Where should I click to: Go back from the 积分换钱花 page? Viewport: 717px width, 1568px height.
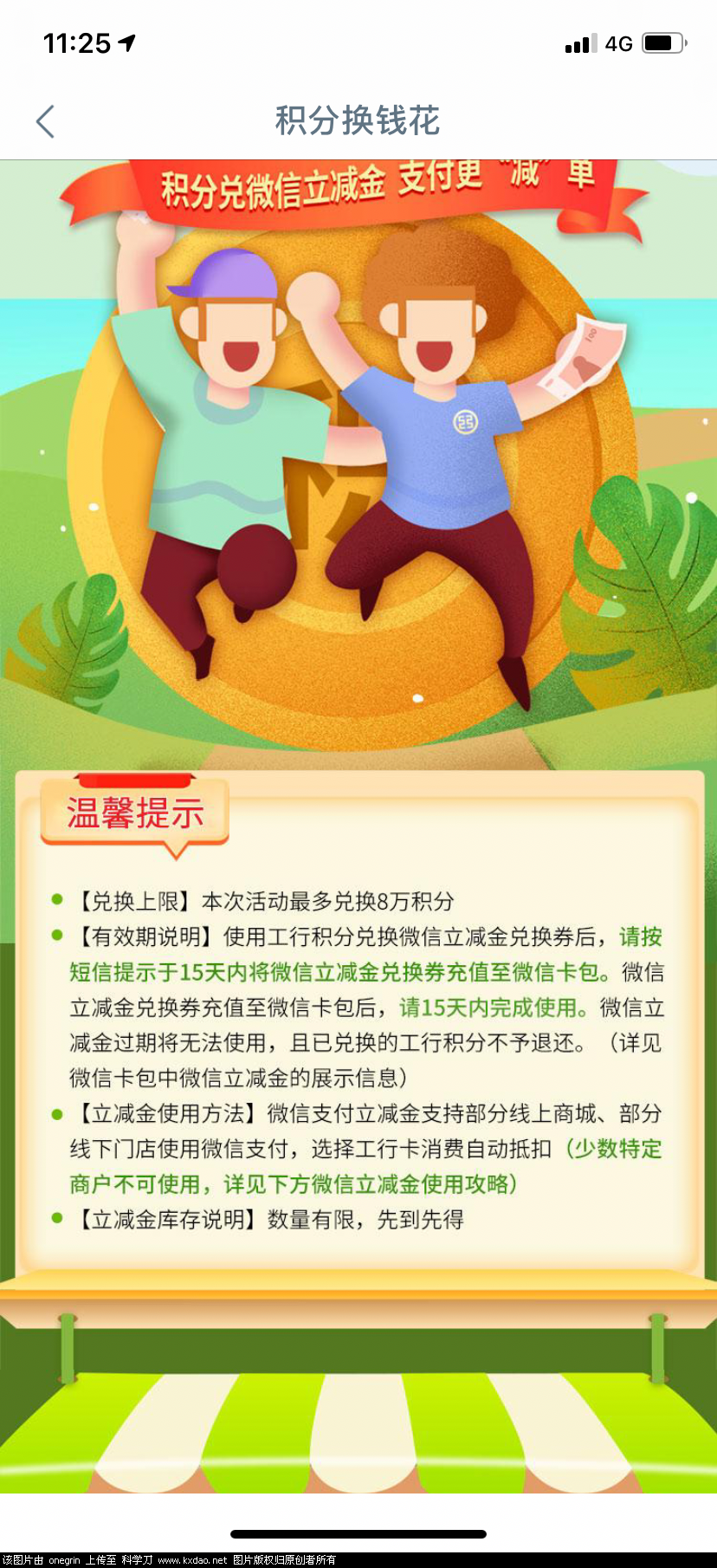coord(45,121)
